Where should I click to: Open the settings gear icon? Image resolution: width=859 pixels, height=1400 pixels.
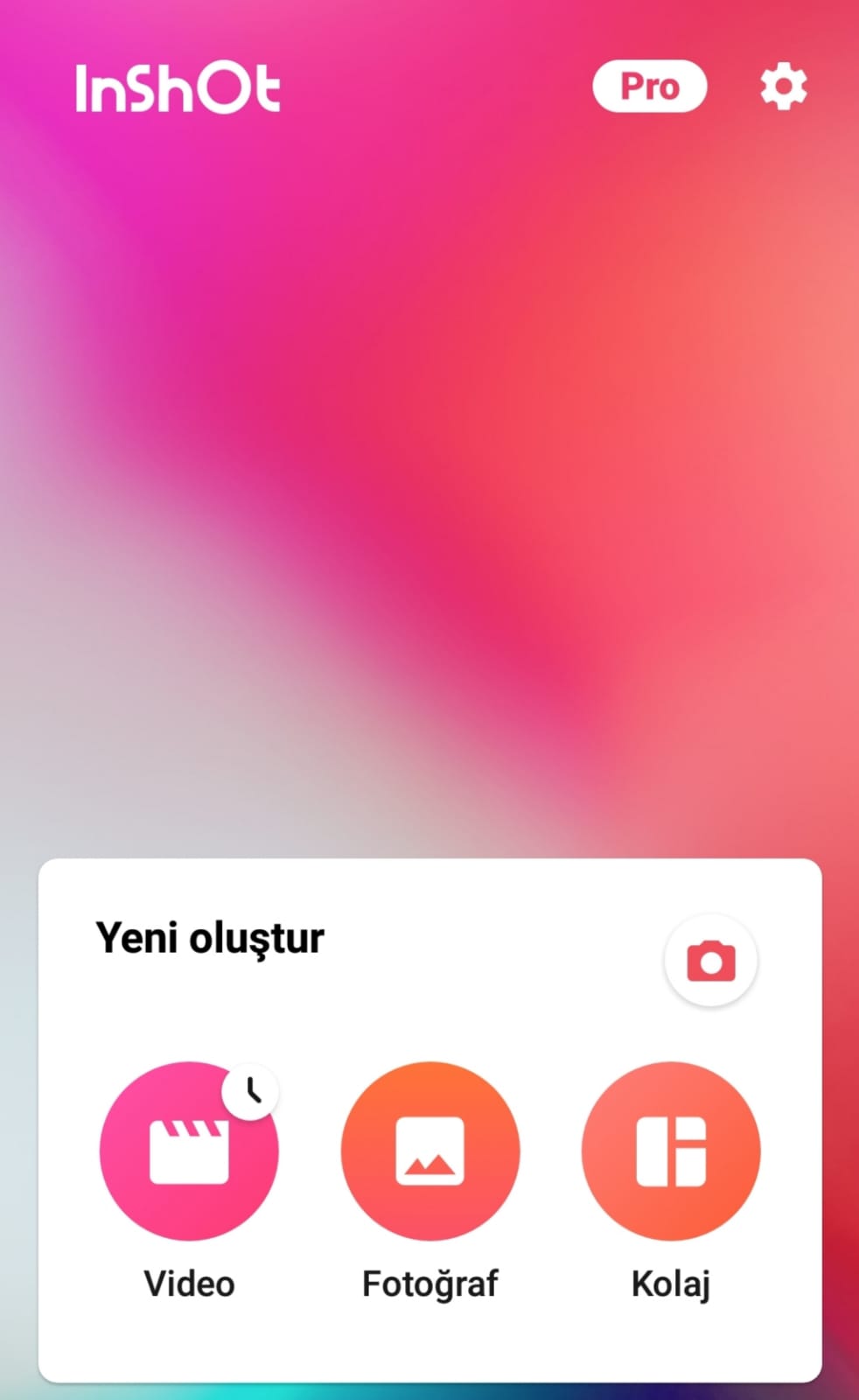(x=783, y=86)
